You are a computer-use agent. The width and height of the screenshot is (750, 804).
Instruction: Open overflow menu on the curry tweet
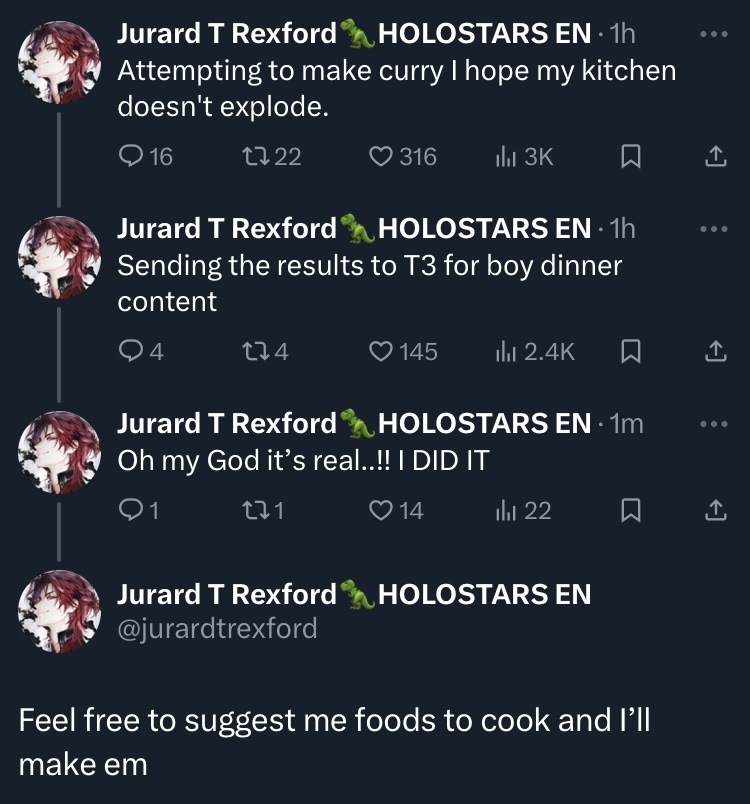(714, 35)
